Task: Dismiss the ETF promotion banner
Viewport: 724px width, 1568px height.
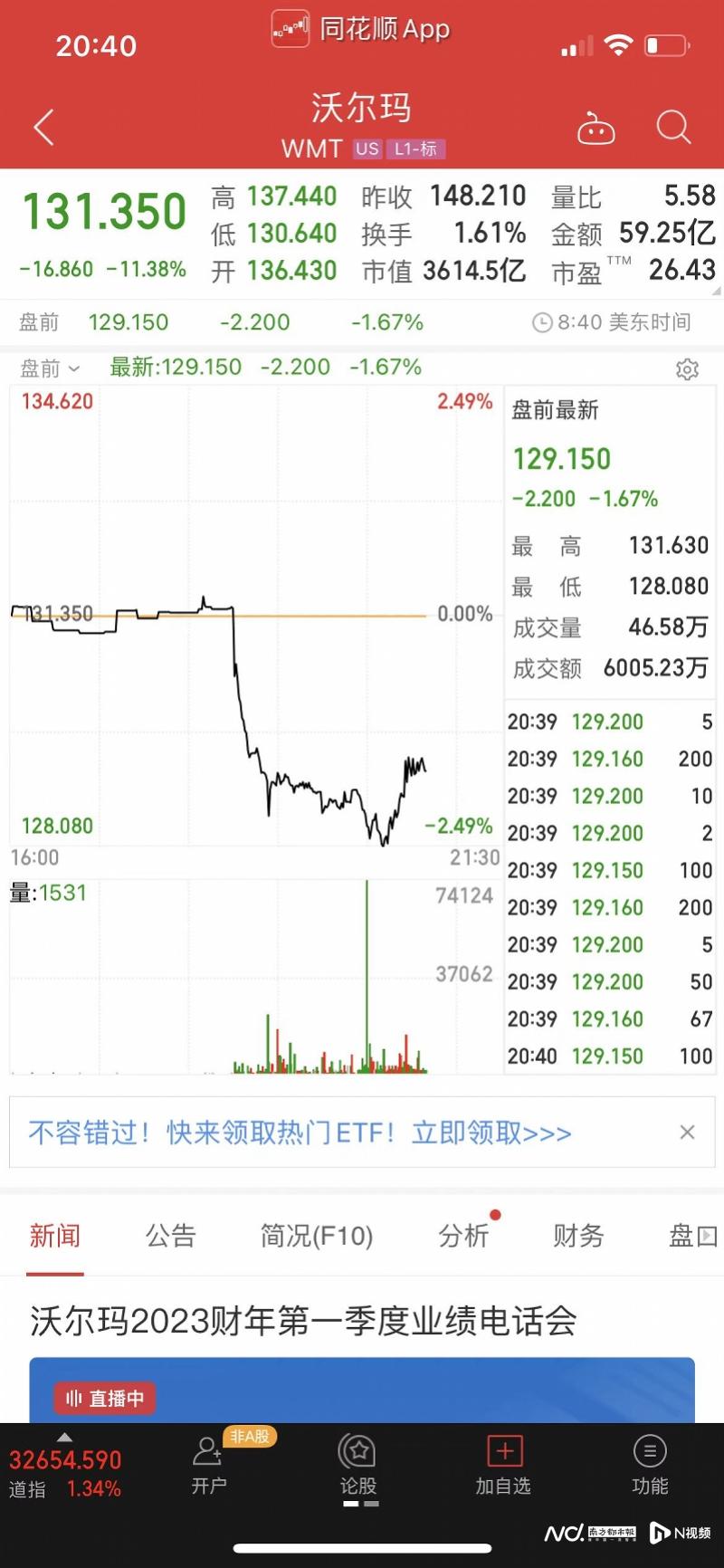Action: pyautogui.click(x=687, y=1133)
